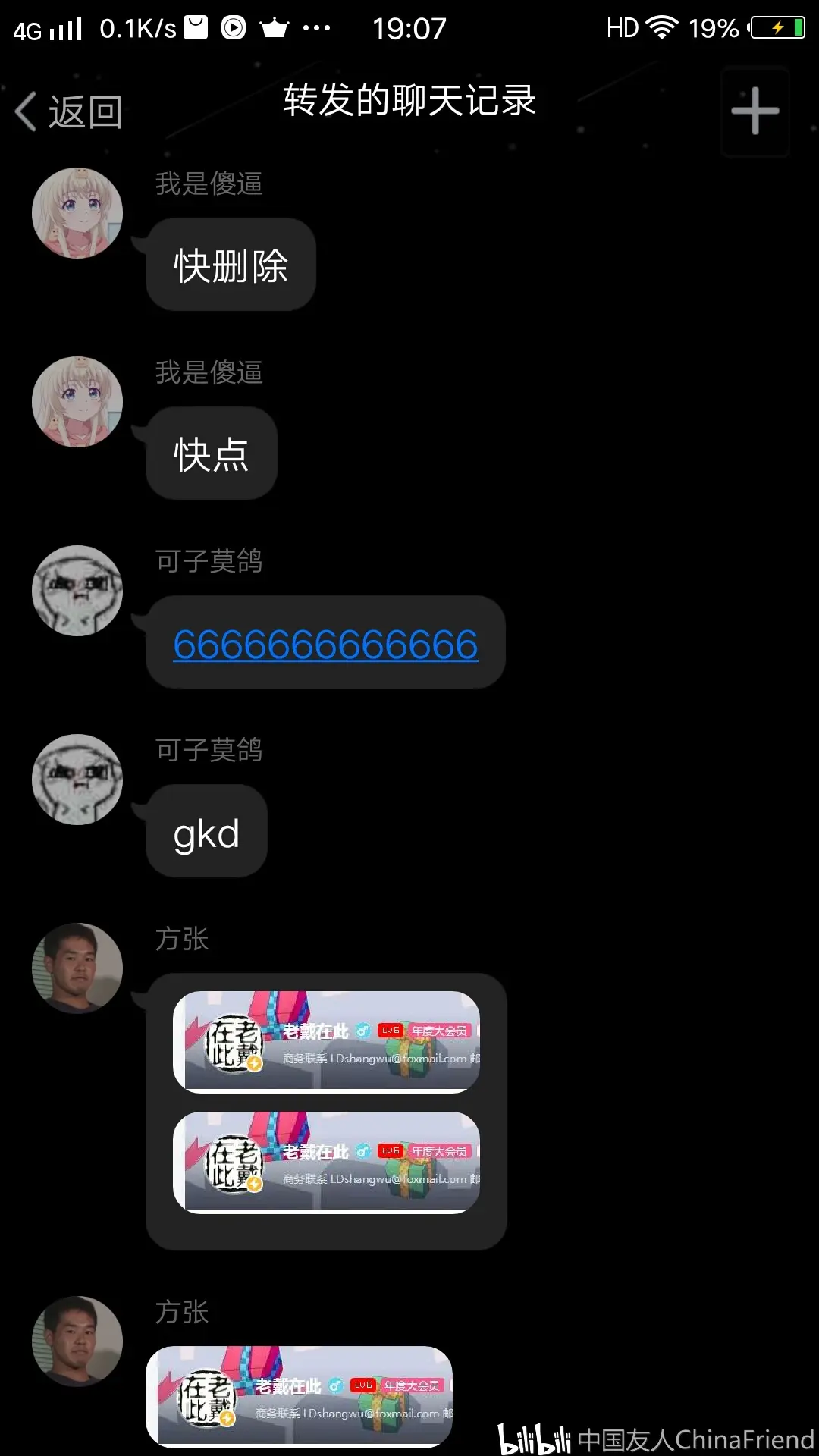Open 可子莫鸽's avatar next to gkd
The width and height of the screenshot is (819, 1456).
click(x=77, y=780)
